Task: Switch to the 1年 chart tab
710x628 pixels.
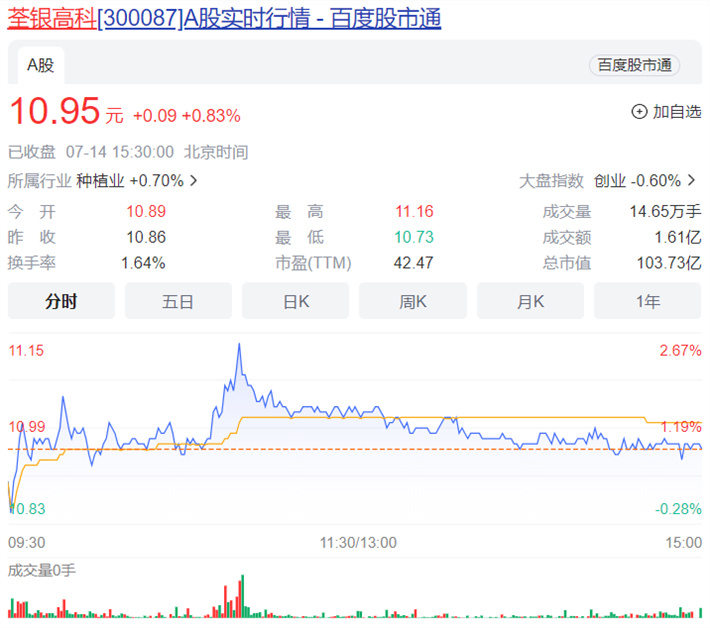Action: click(647, 301)
